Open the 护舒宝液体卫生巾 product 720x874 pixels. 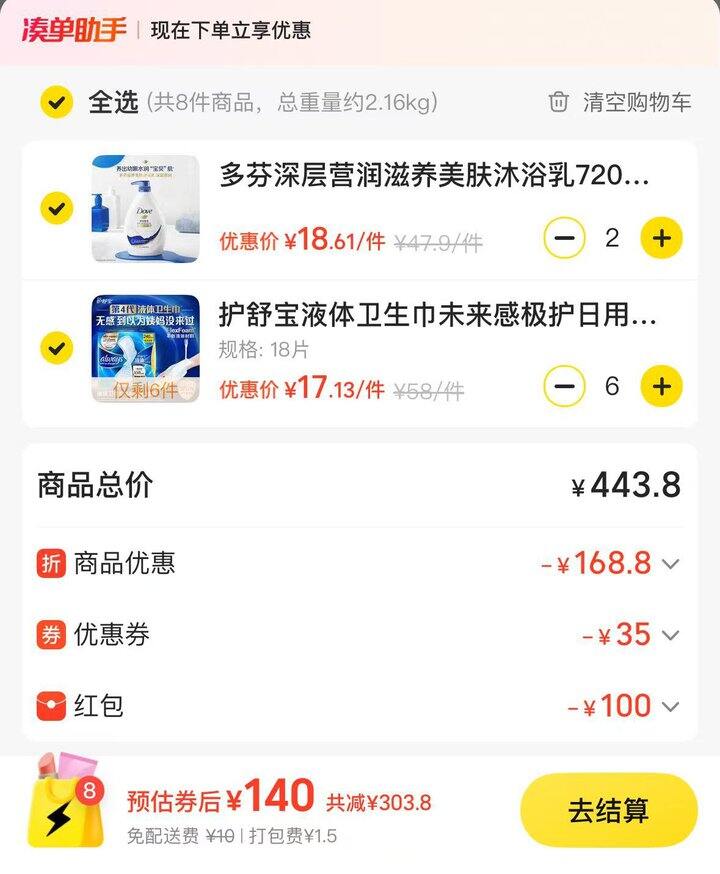438,316
